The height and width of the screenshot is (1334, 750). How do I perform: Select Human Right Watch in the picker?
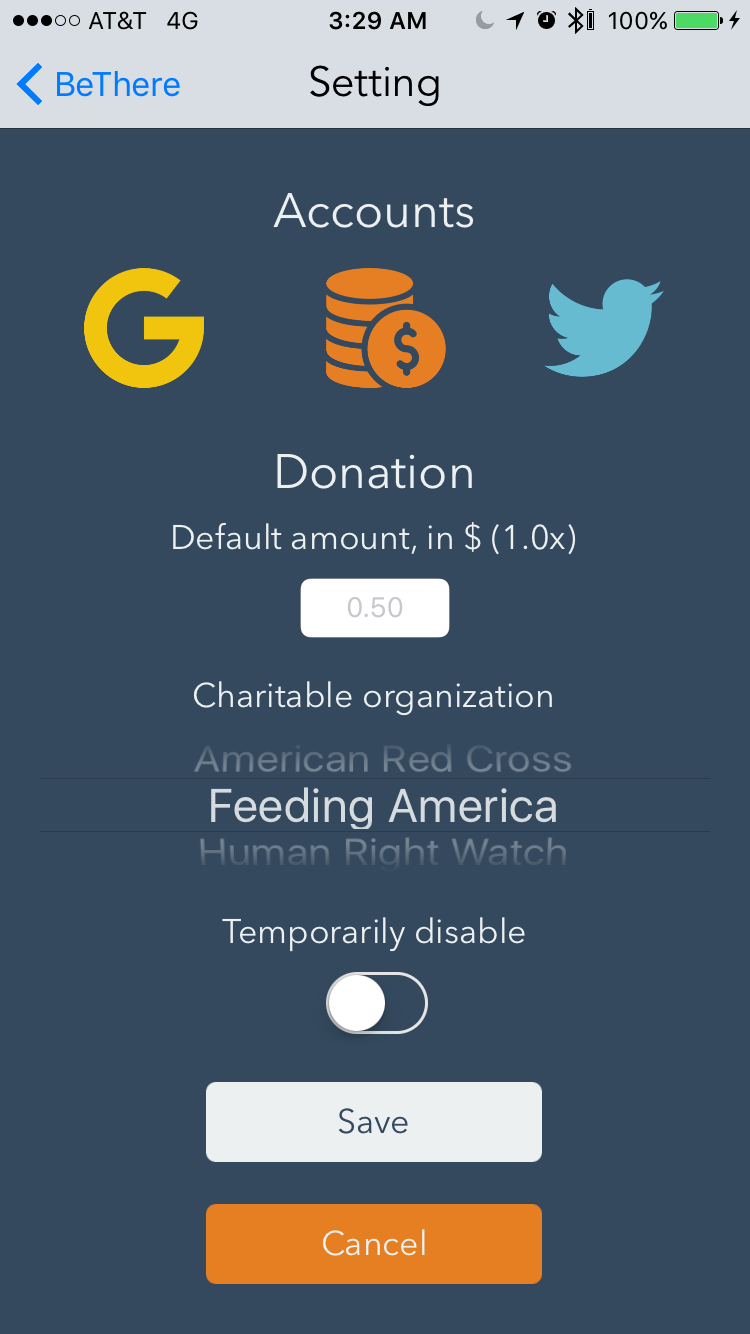(382, 852)
